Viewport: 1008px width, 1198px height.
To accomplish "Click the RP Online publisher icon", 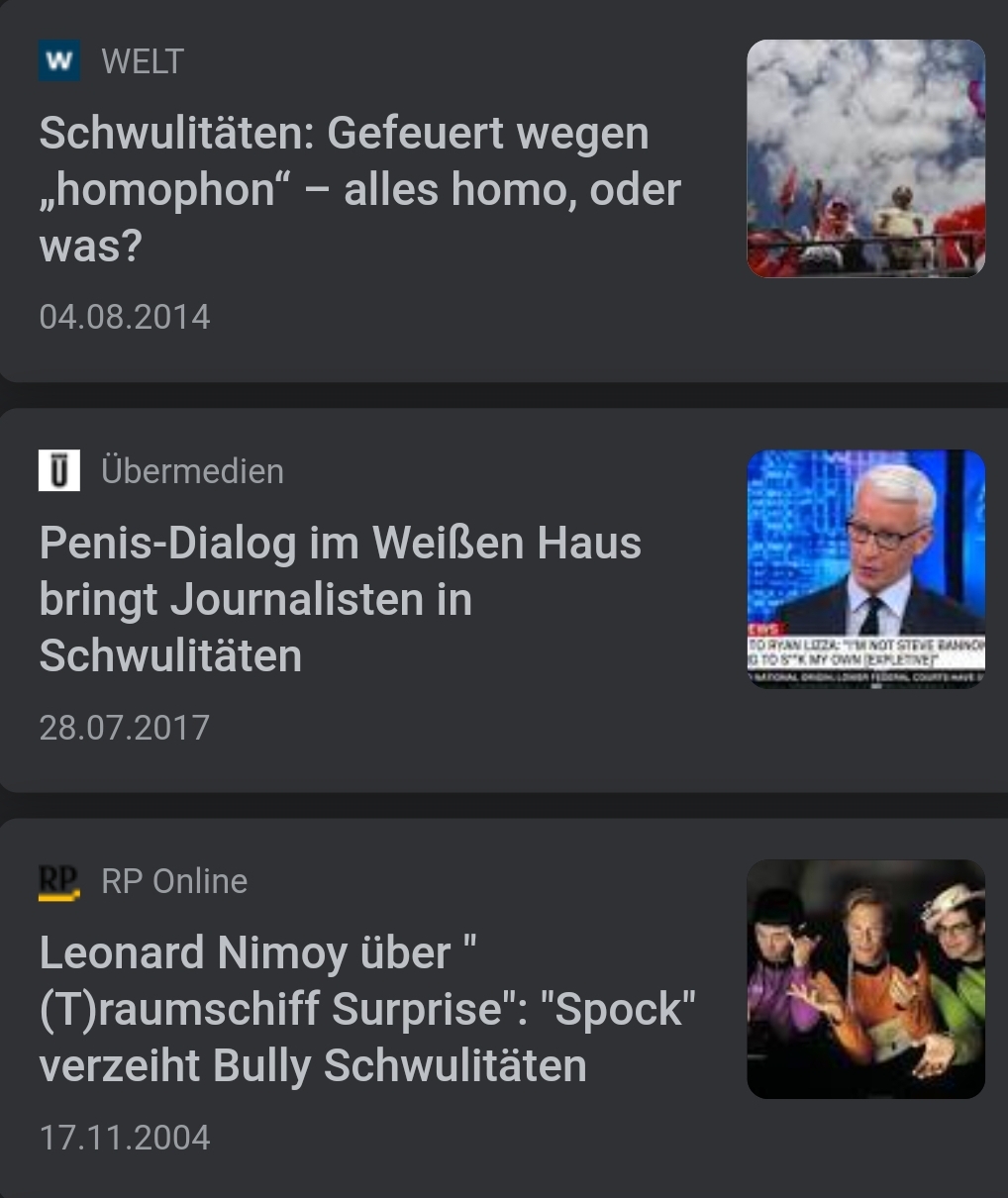I will click(59, 880).
